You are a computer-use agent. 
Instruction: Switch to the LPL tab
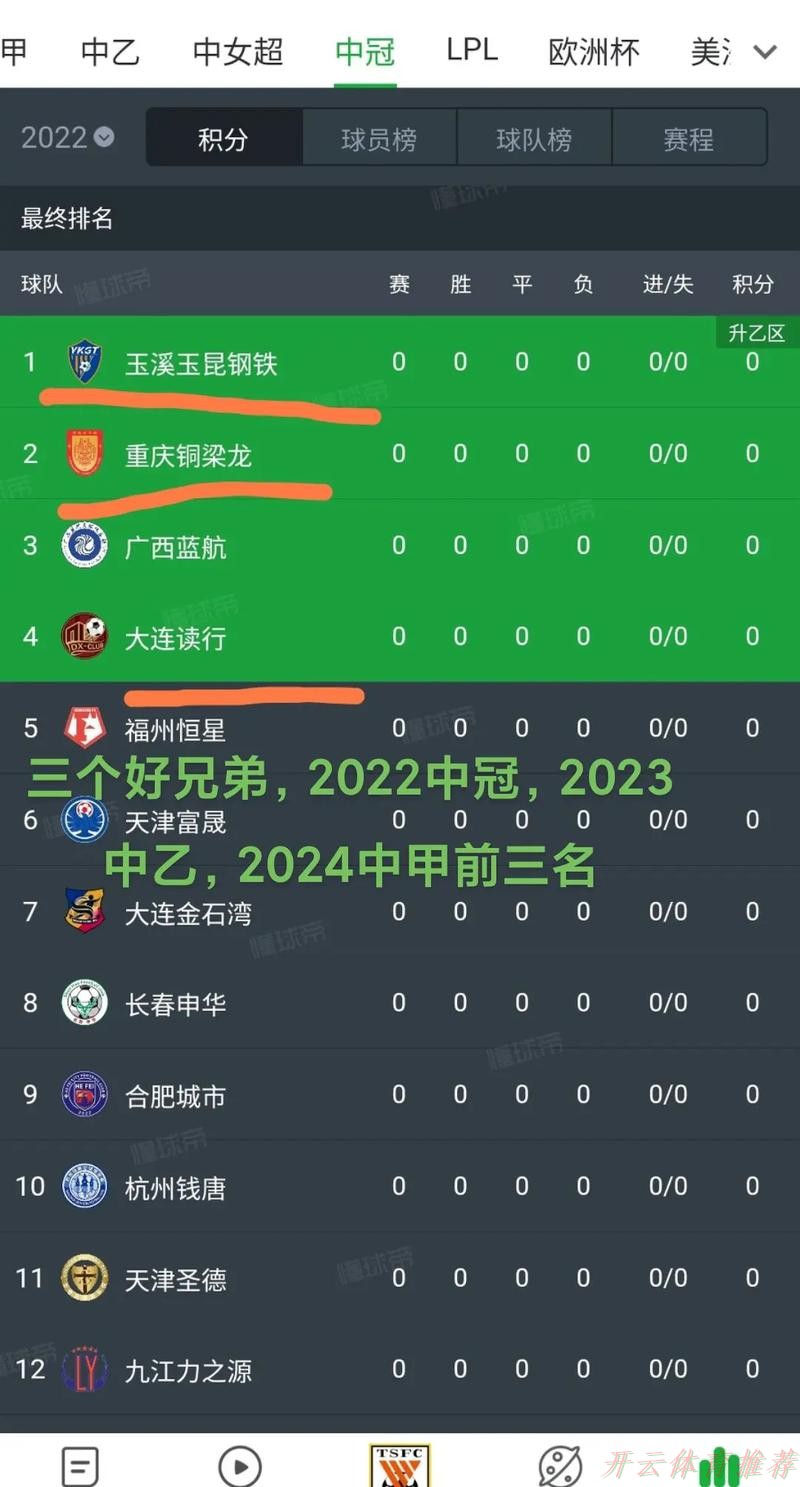pos(472,51)
